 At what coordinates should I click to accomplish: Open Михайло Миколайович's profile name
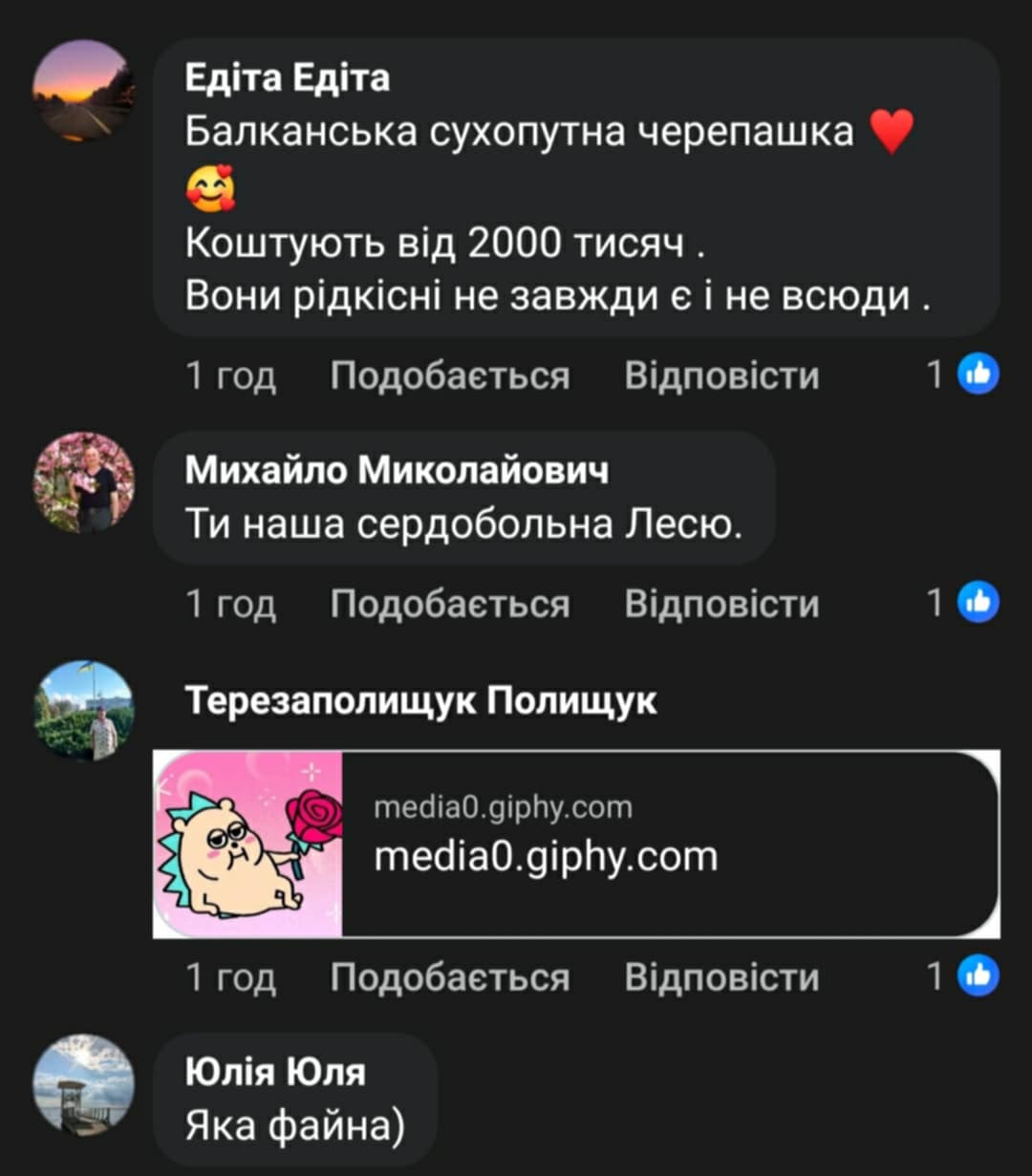[x=396, y=471]
